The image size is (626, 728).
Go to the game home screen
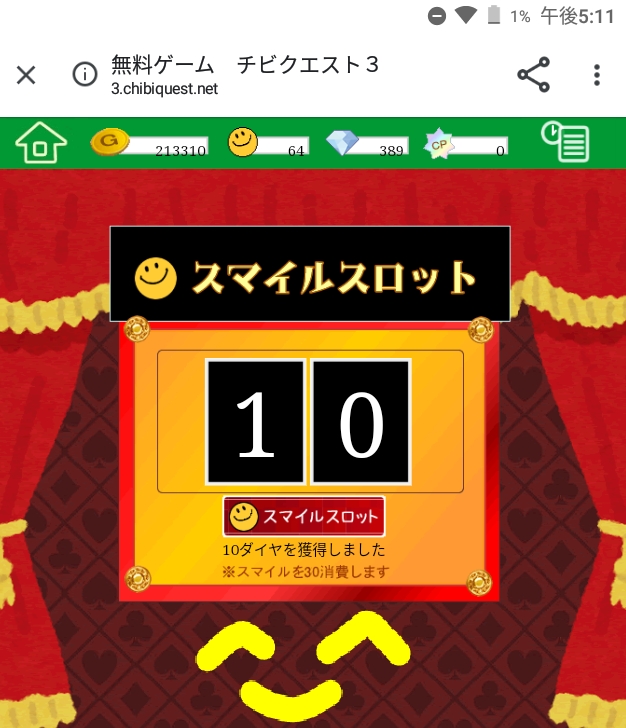41,145
